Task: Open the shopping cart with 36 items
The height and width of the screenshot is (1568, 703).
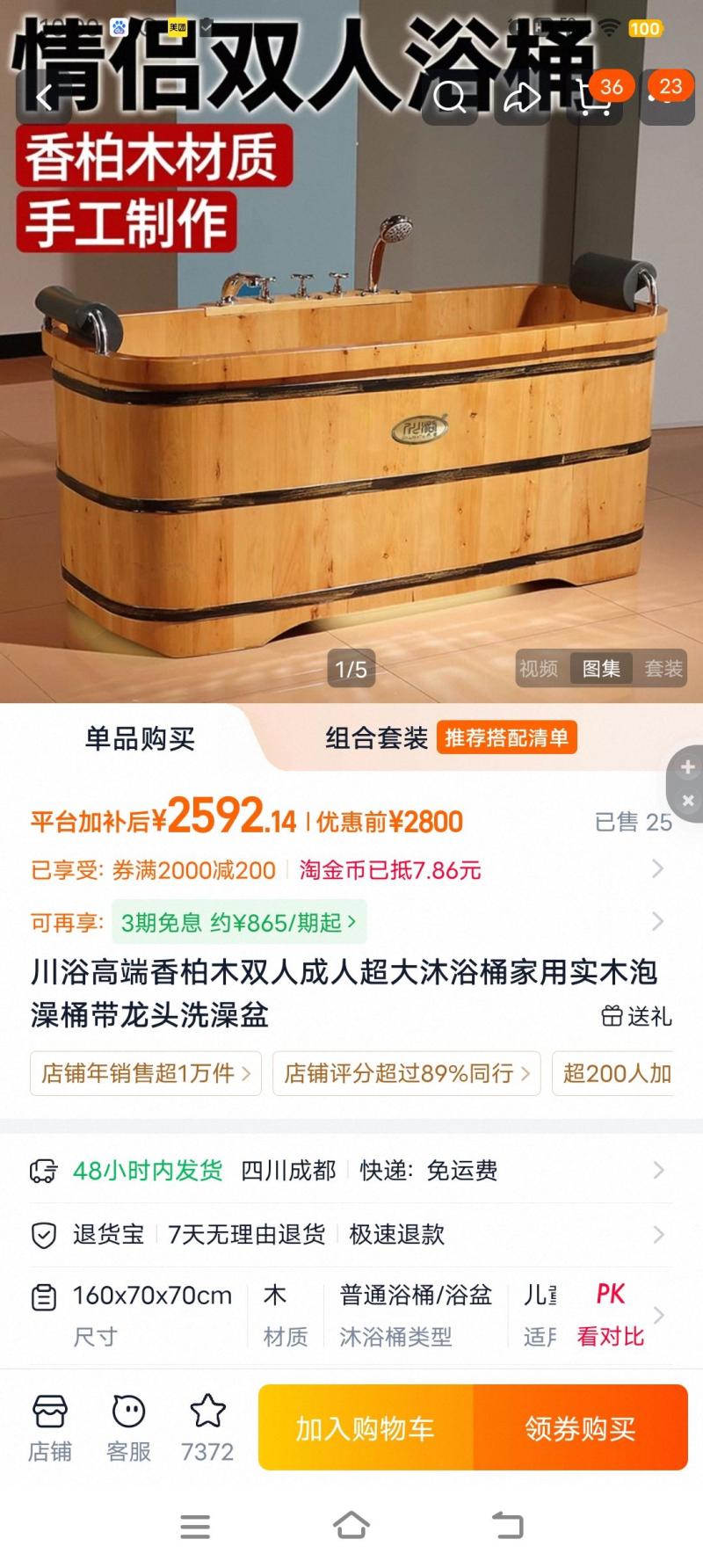Action: [x=595, y=97]
